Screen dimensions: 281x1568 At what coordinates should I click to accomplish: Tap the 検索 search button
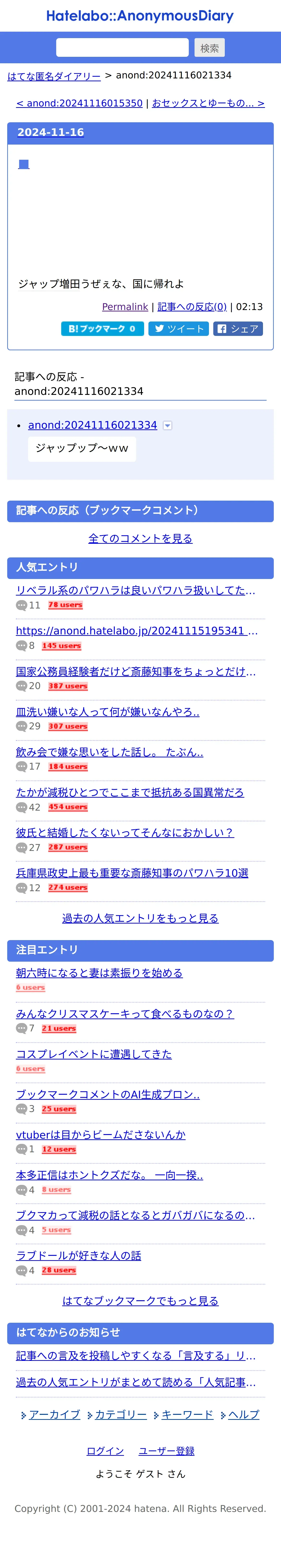click(x=209, y=47)
